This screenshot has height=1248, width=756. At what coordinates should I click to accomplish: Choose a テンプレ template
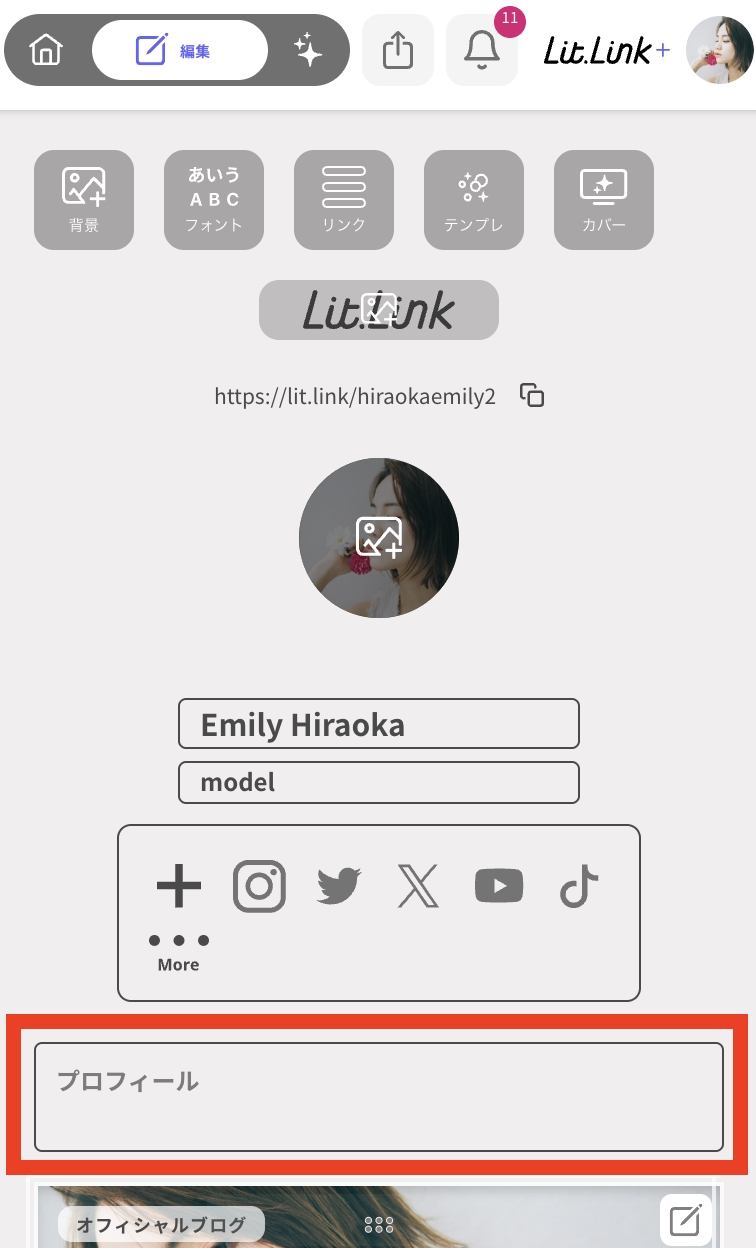click(474, 200)
